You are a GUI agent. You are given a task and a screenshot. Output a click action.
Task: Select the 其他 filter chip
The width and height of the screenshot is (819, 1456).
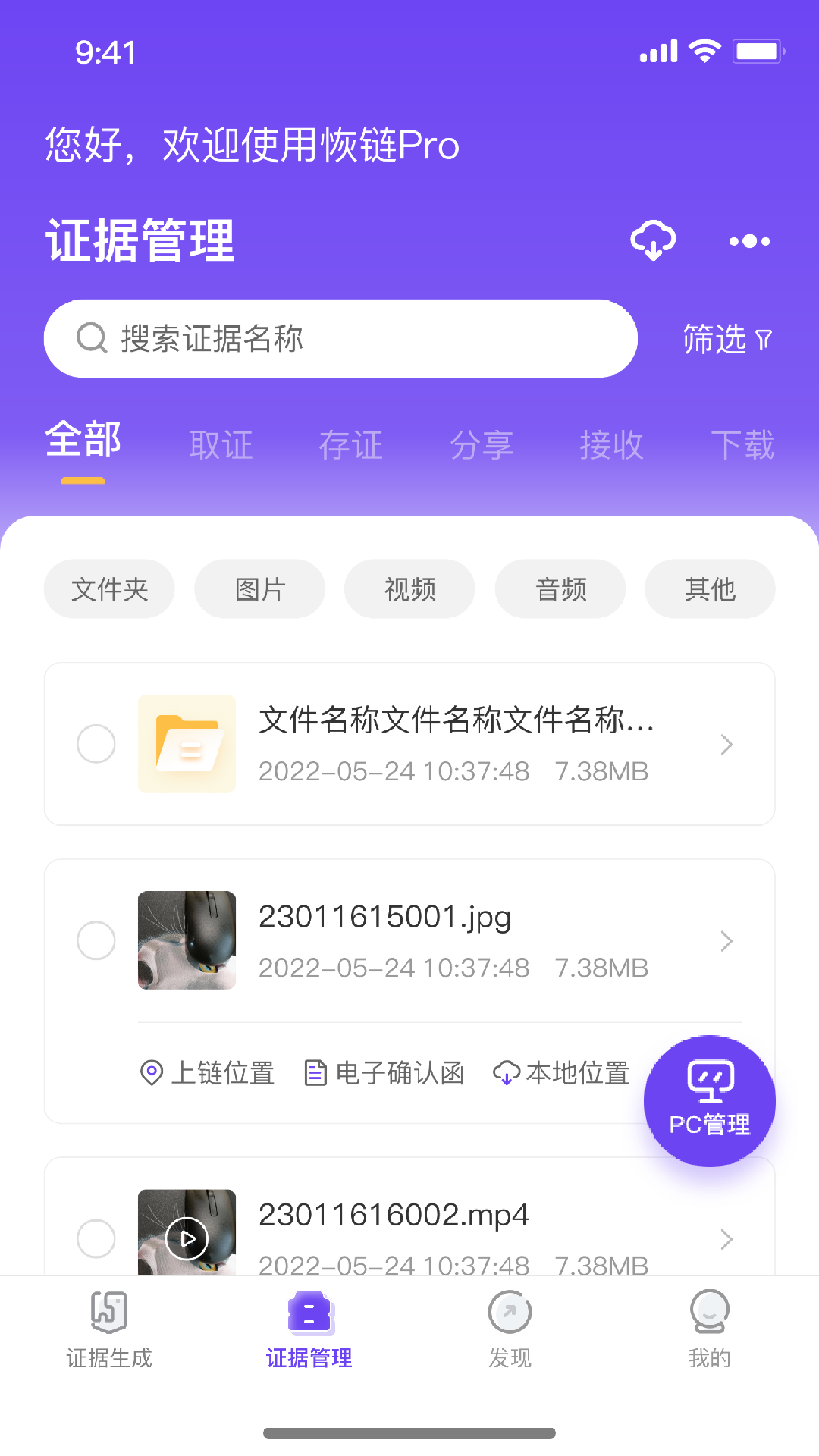710,589
